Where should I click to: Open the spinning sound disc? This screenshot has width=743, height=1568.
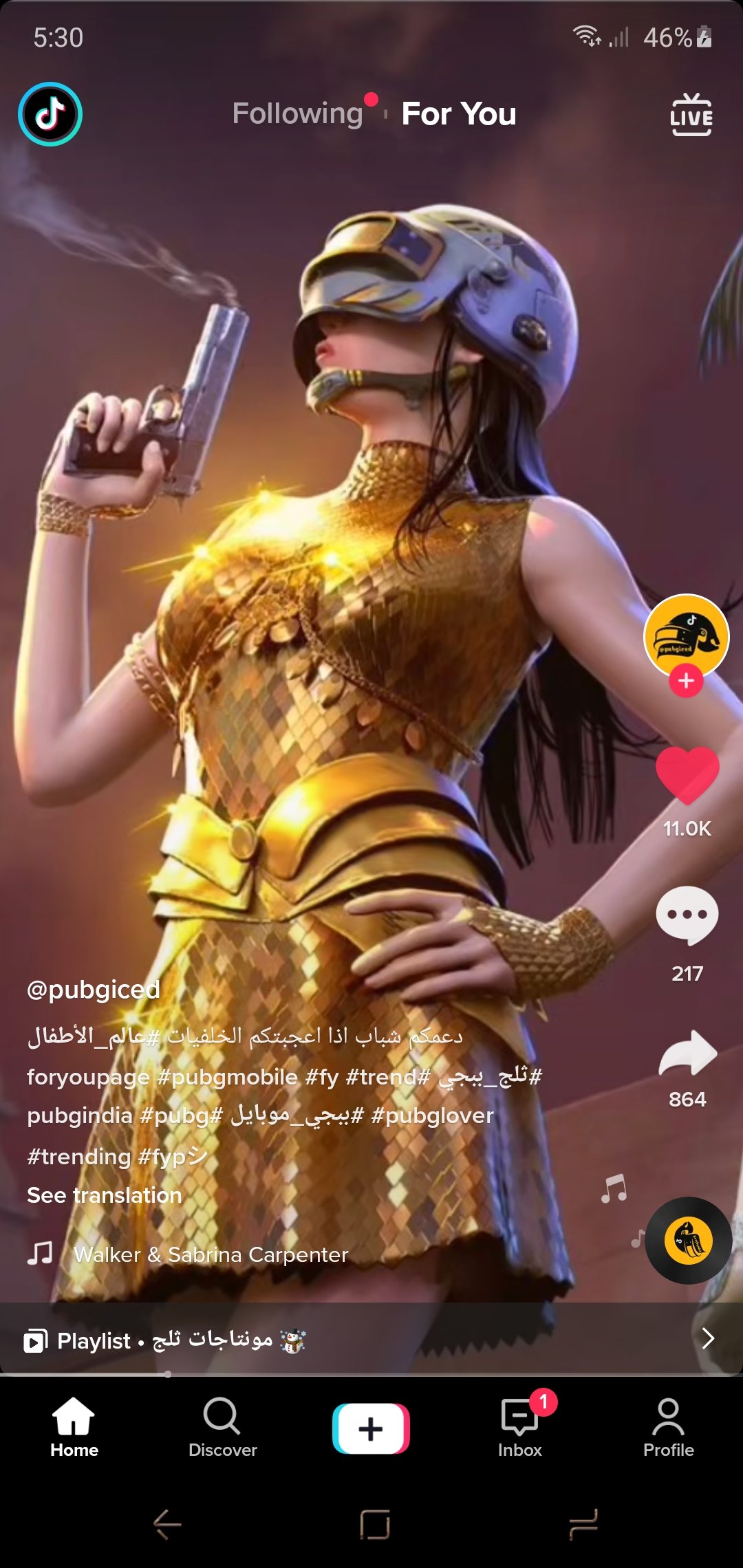click(x=688, y=1241)
